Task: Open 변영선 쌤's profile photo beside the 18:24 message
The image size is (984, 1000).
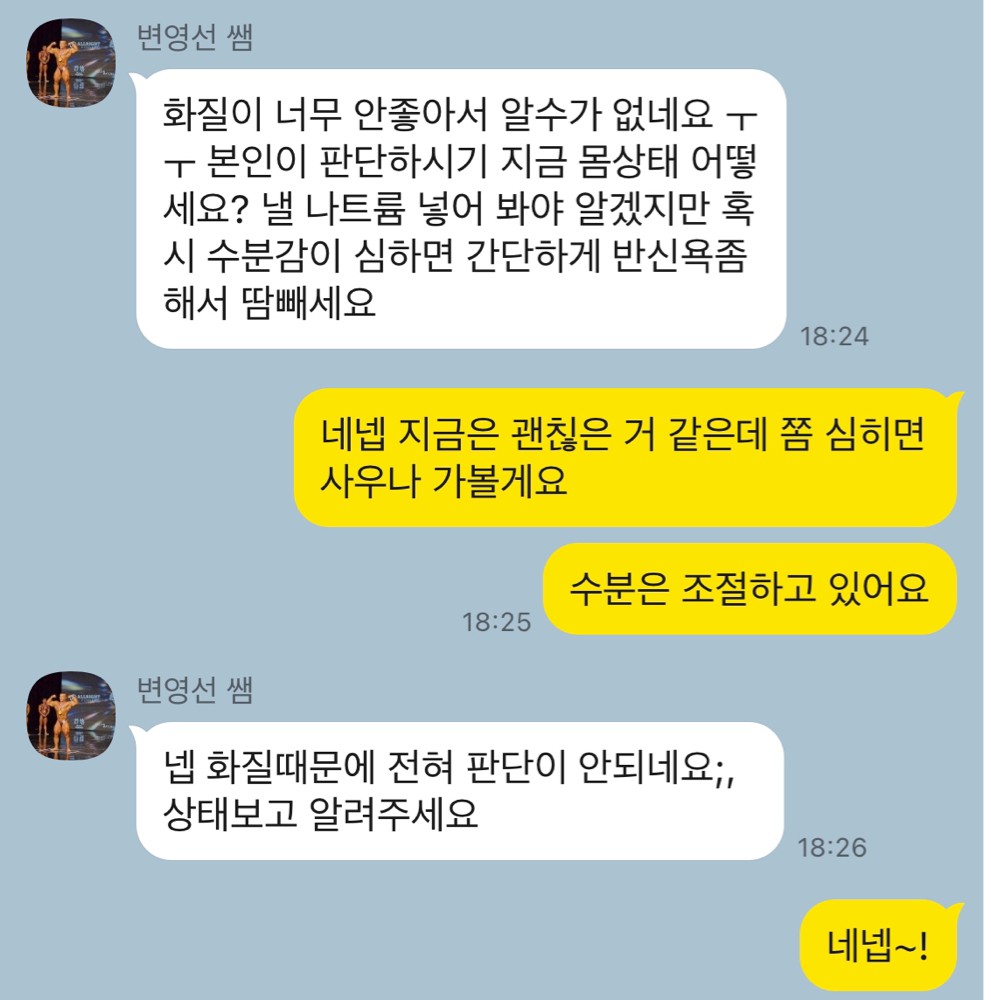Action: (x=70, y=63)
